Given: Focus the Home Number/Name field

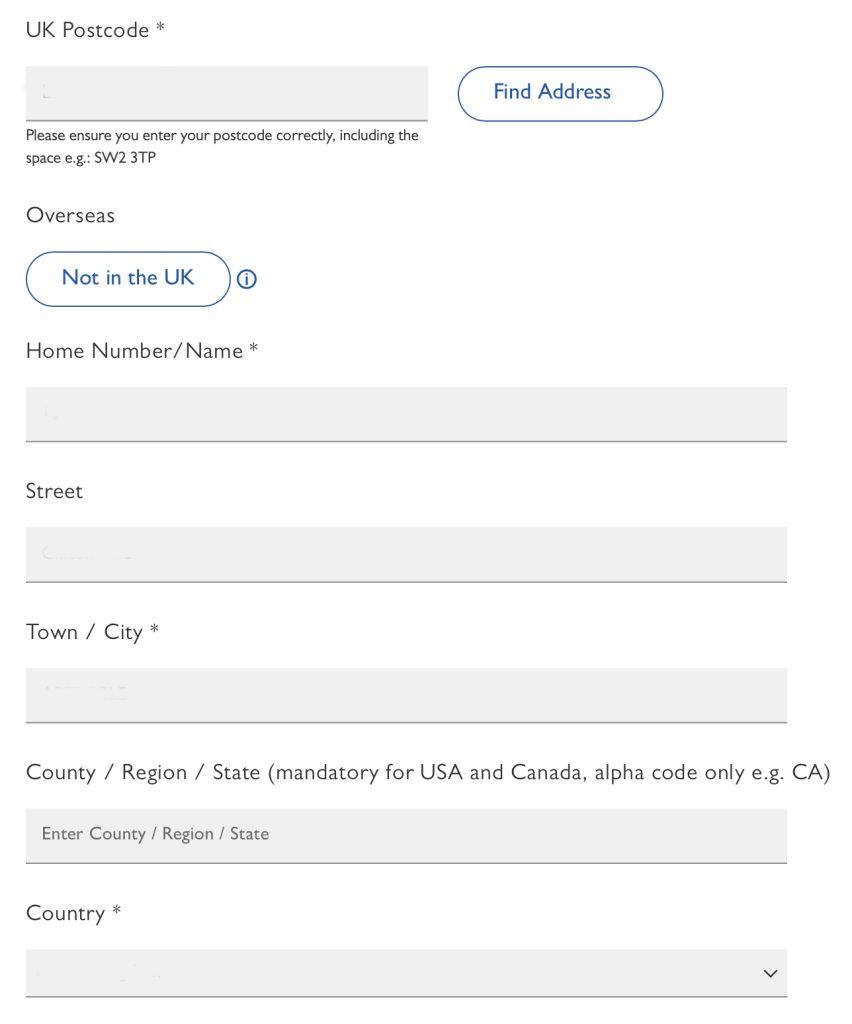Looking at the screenshot, I should click(x=406, y=414).
